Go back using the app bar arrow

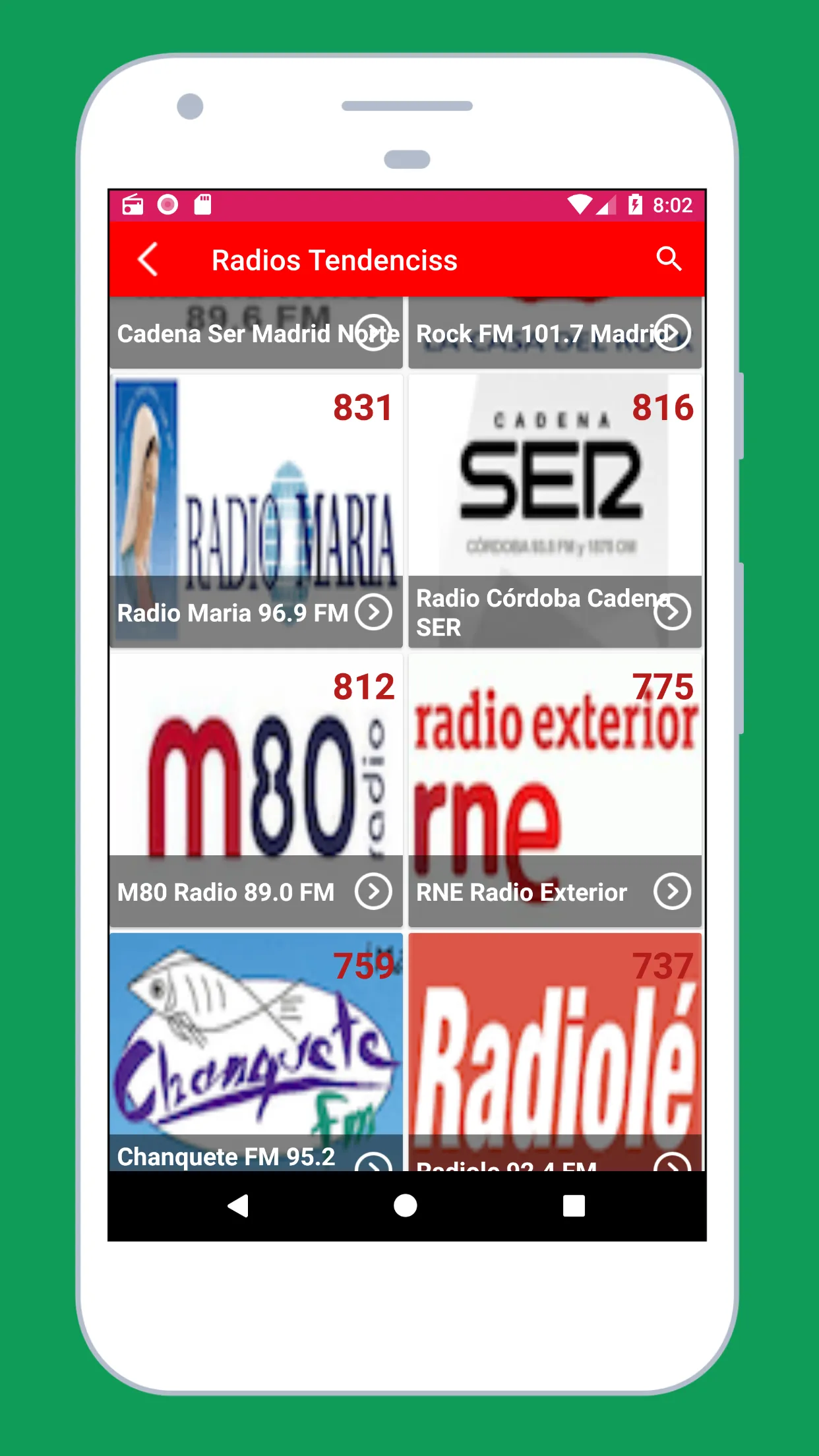click(148, 259)
